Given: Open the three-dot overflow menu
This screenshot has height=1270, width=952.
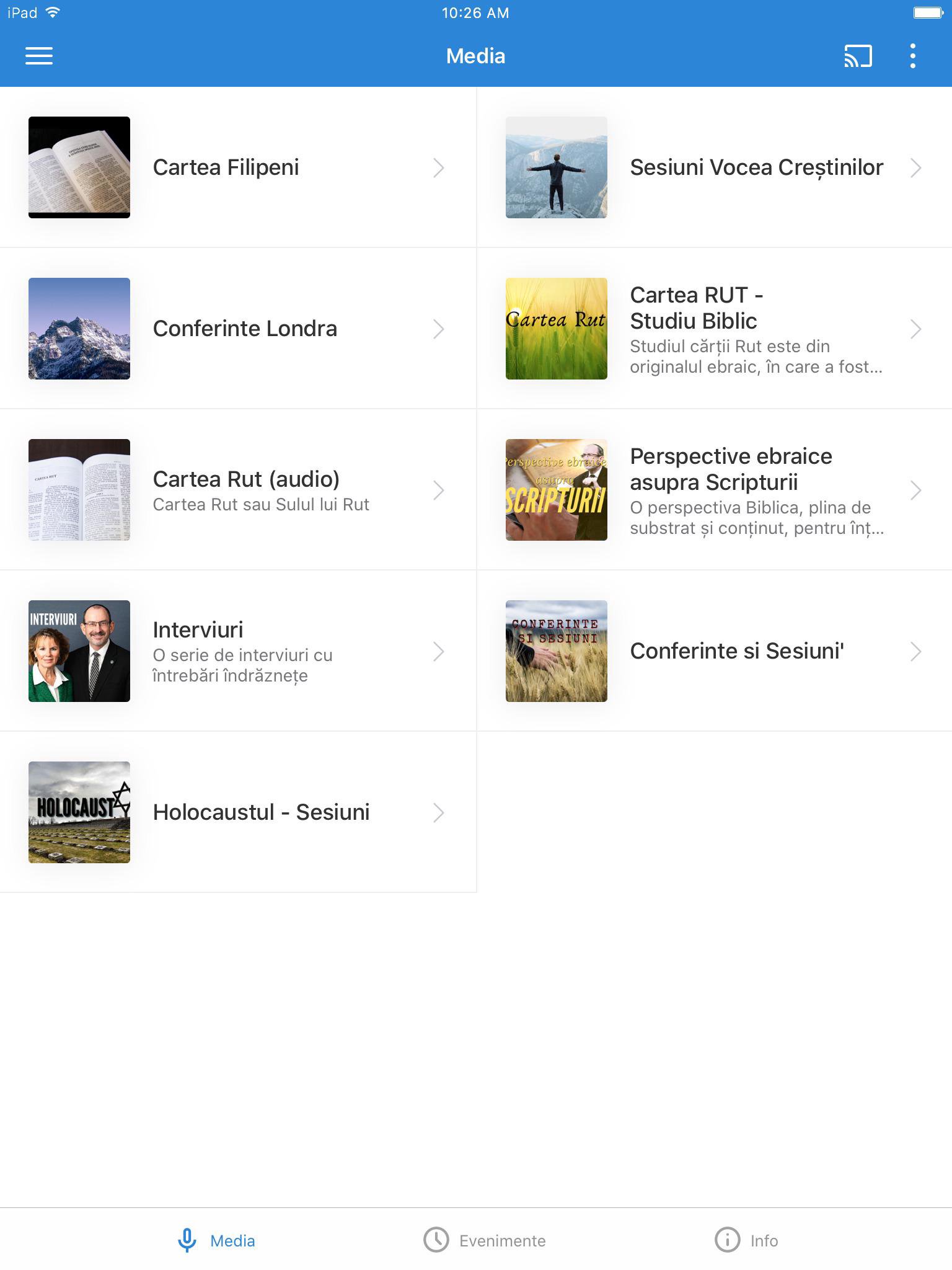Looking at the screenshot, I should point(912,56).
